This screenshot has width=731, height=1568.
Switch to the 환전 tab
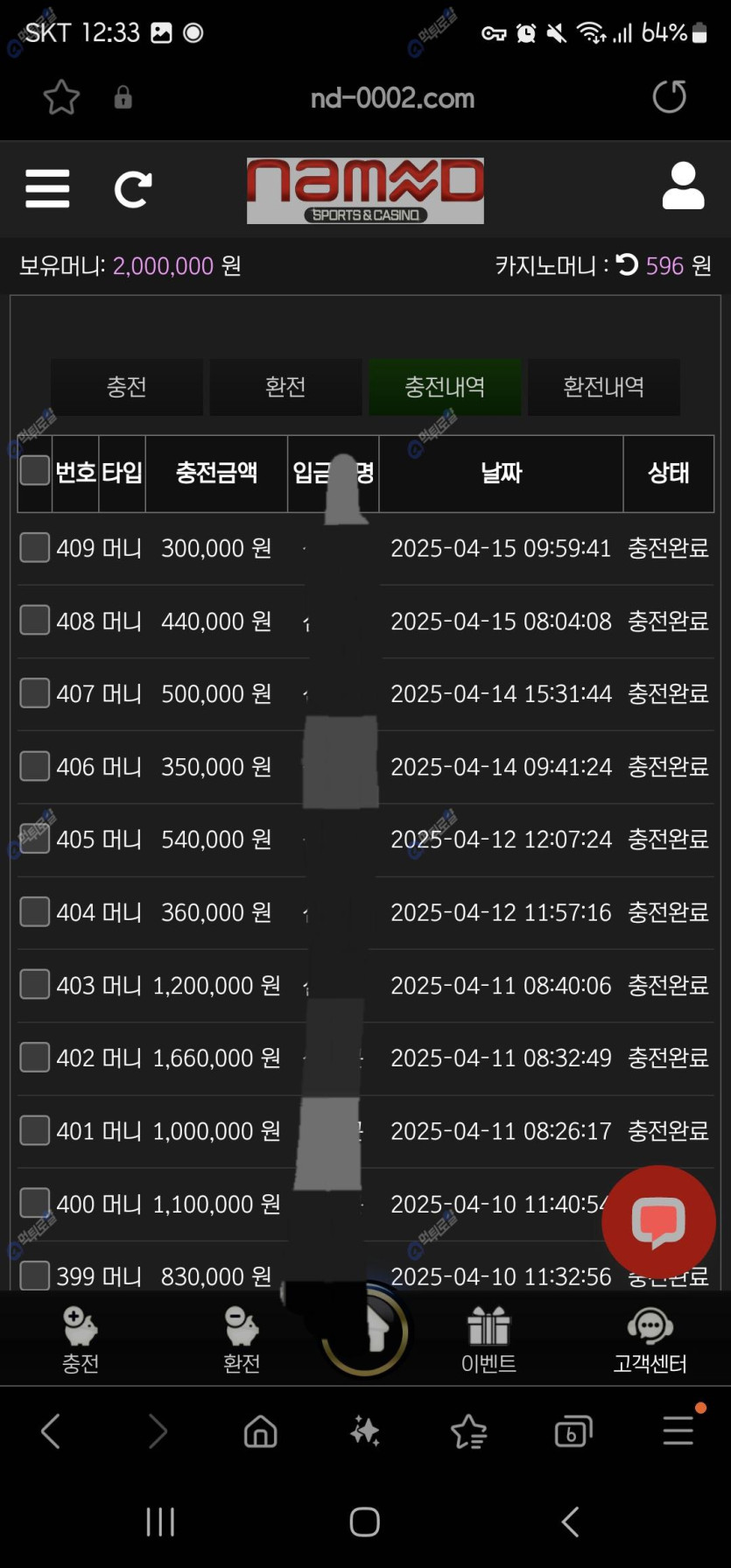click(x=285, y=387)
